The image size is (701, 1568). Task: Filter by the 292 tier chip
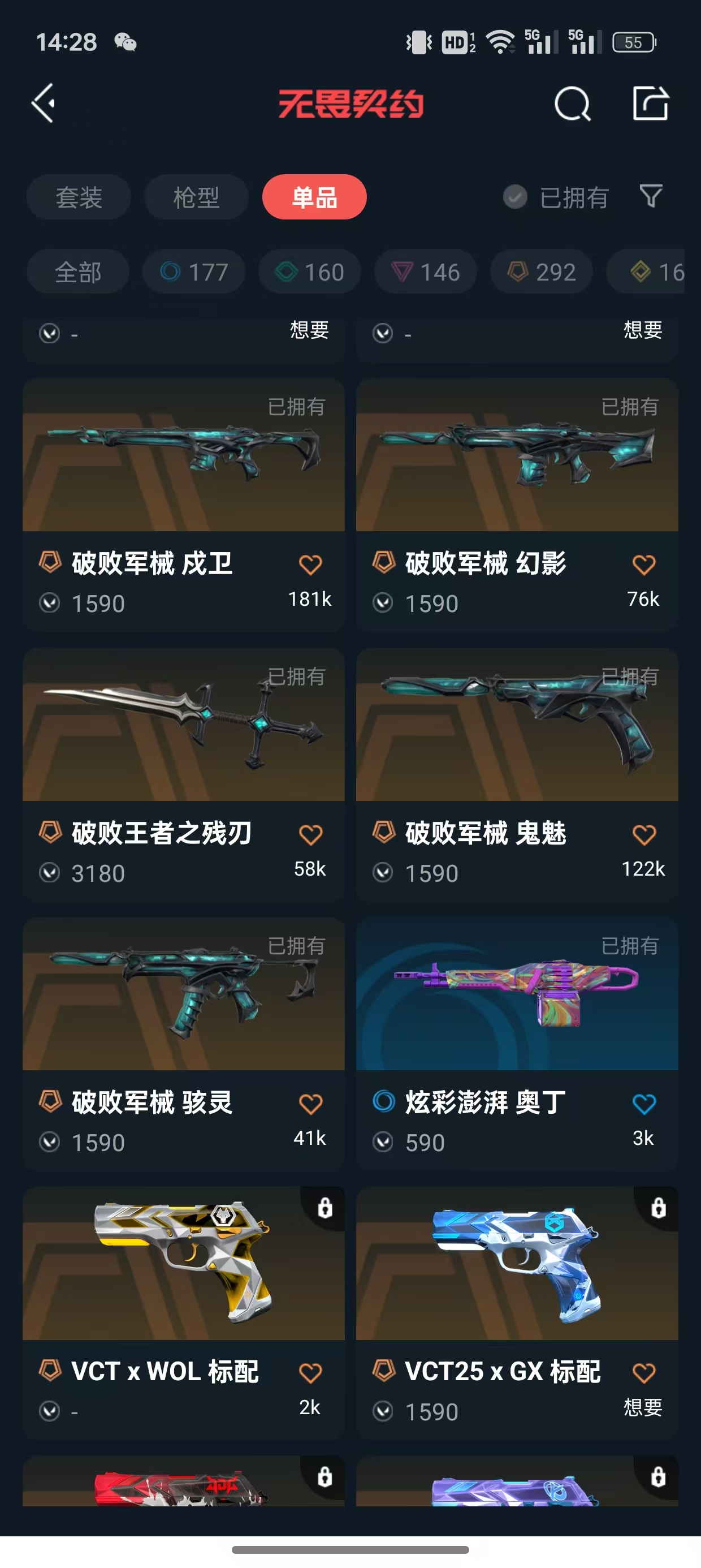point(542,272)
